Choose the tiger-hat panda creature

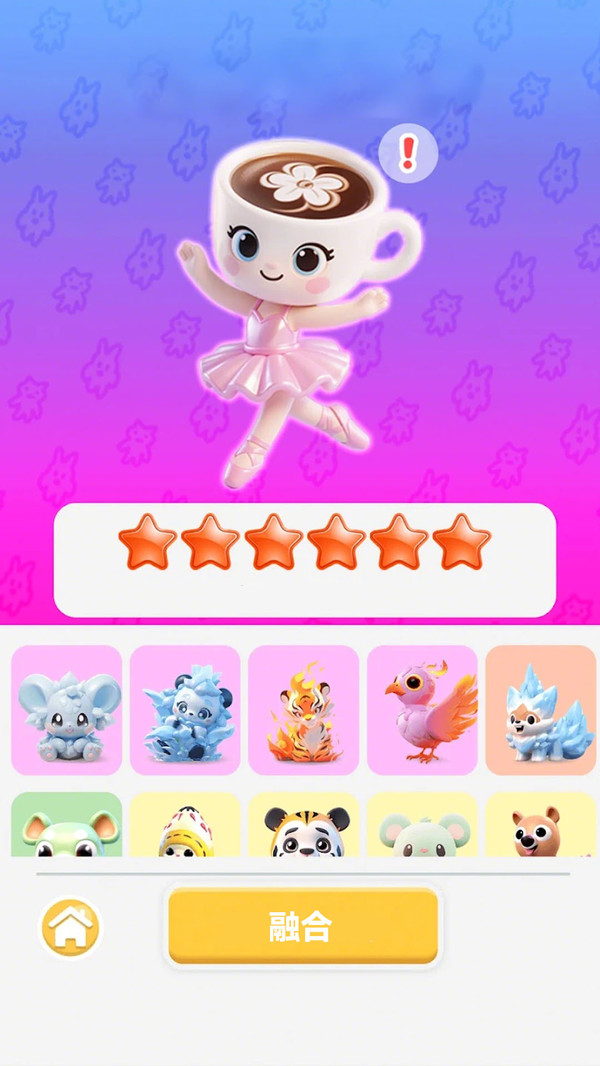303,826
